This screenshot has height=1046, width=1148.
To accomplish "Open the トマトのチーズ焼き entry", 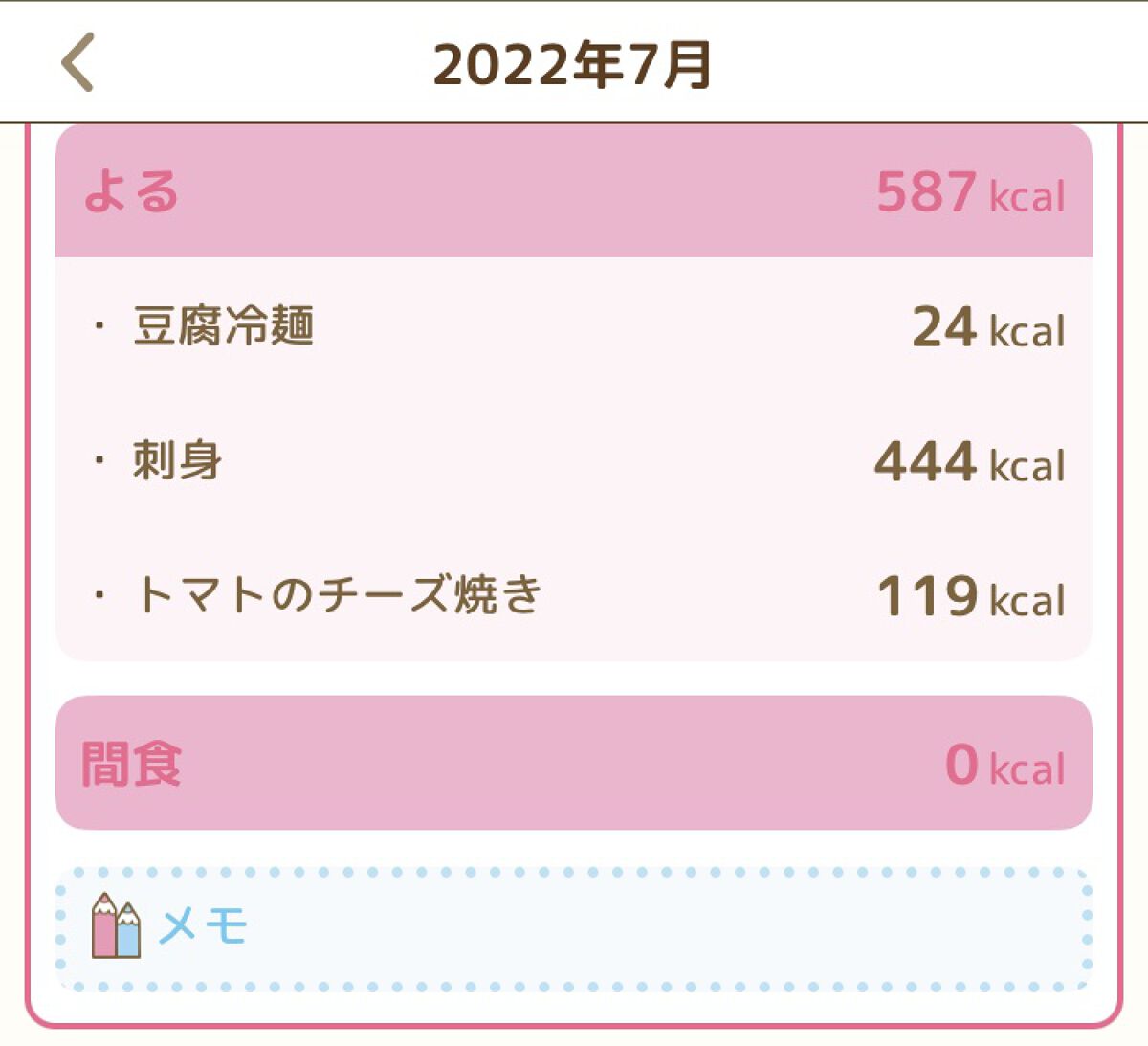I will click(x=572, y=596).
